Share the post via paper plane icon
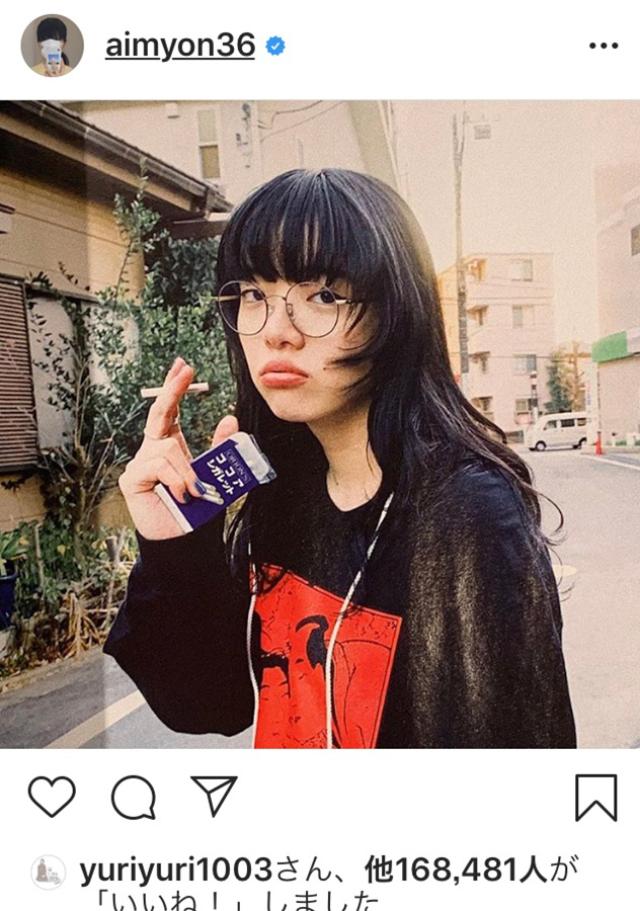The image size is (640, 911). (x=213, y=797)
